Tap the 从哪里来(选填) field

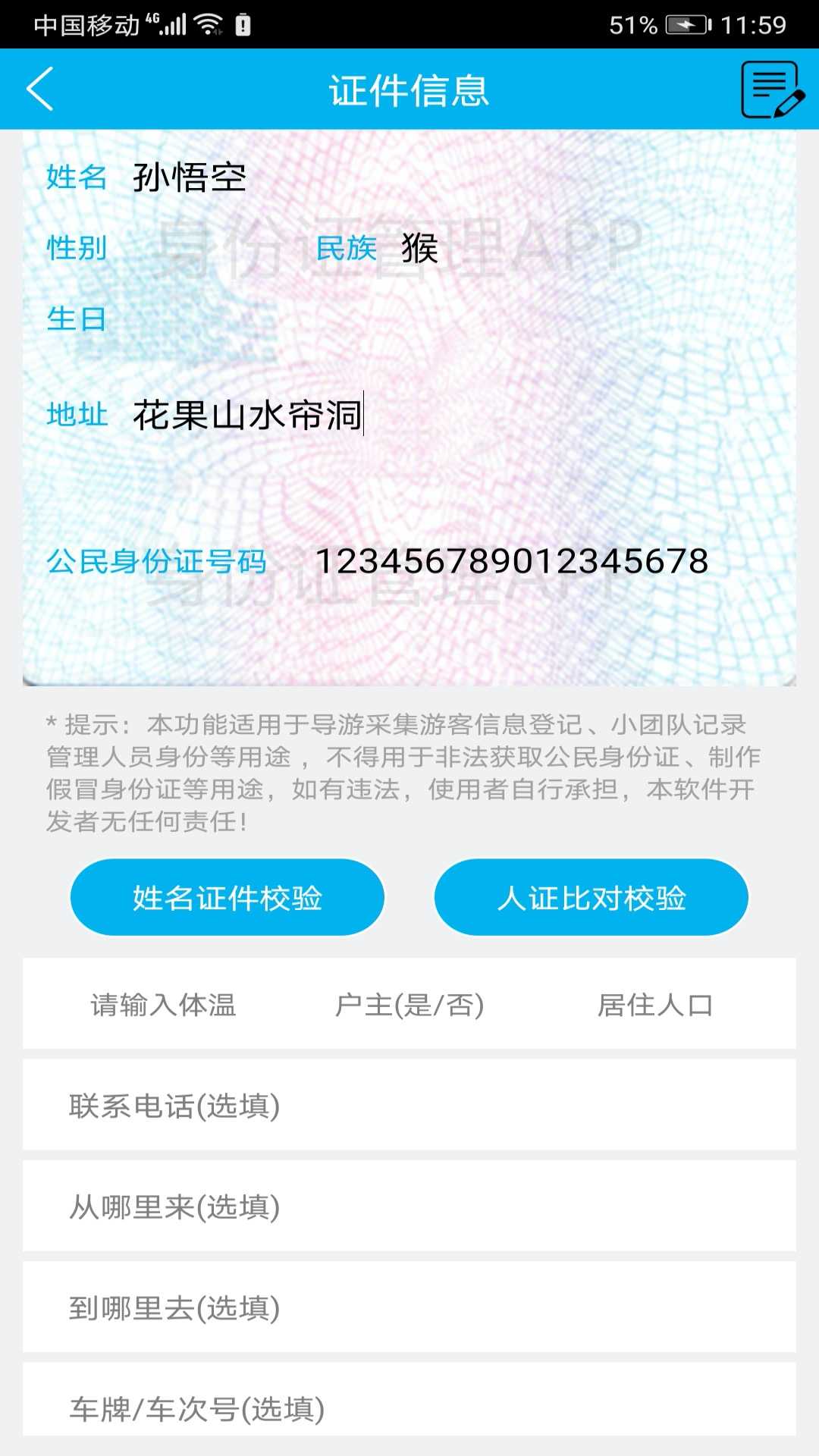[409, 1207]
